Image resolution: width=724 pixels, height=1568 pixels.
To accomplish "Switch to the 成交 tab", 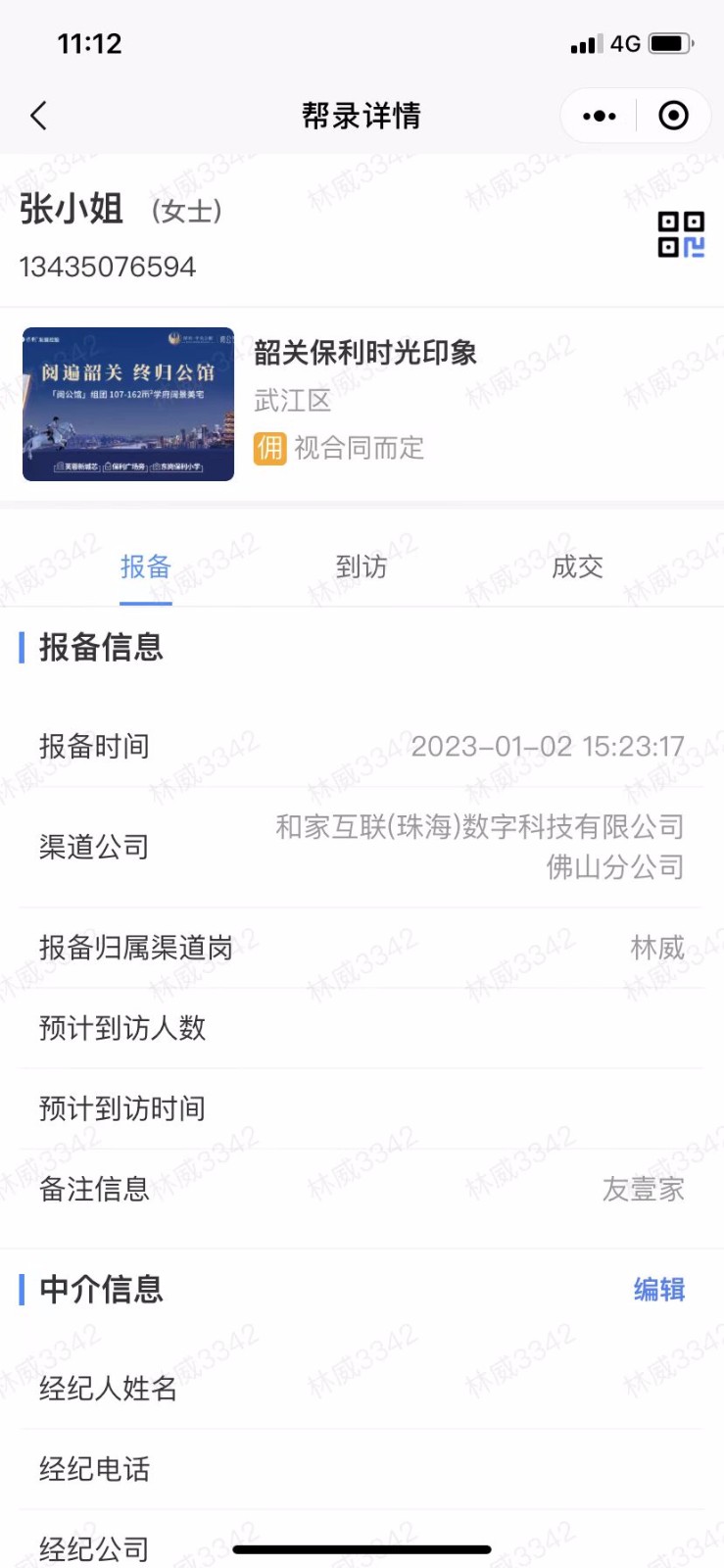I will tap(577, 567).
